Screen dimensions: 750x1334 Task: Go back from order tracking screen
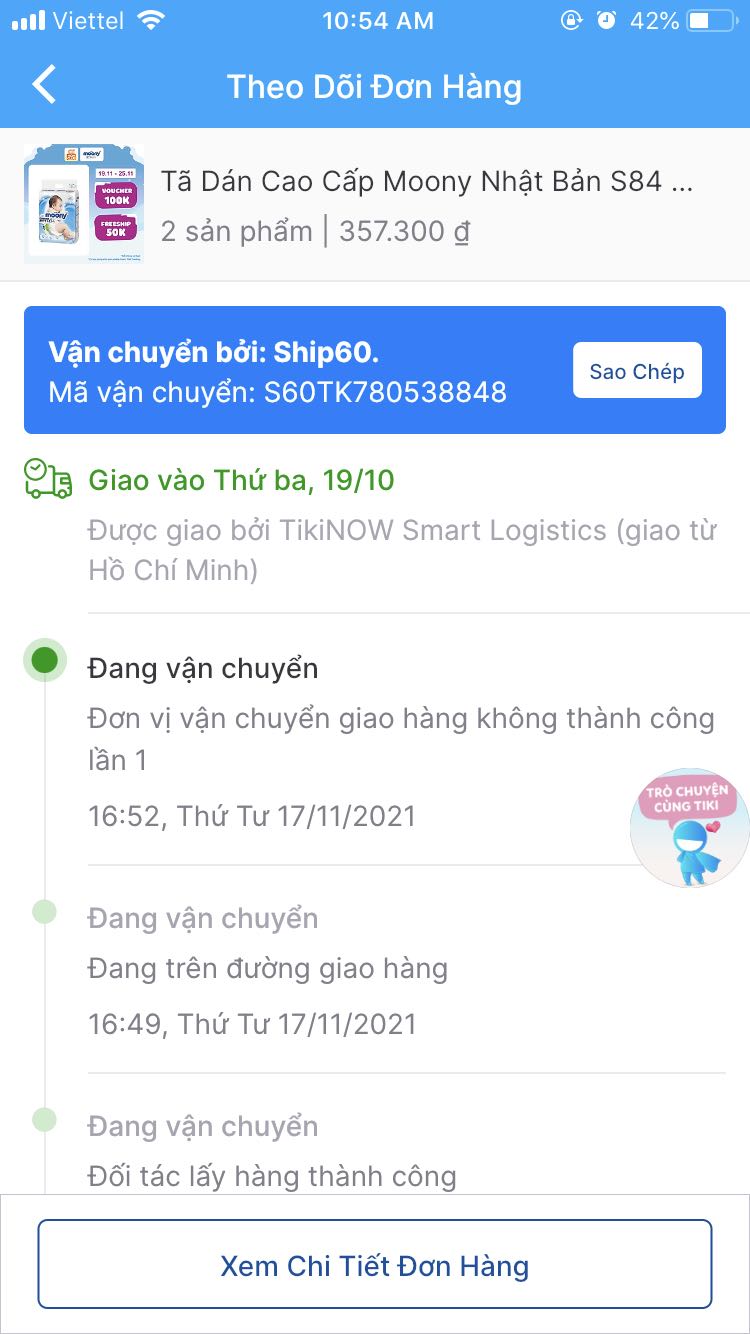click(x=45, y=86)
